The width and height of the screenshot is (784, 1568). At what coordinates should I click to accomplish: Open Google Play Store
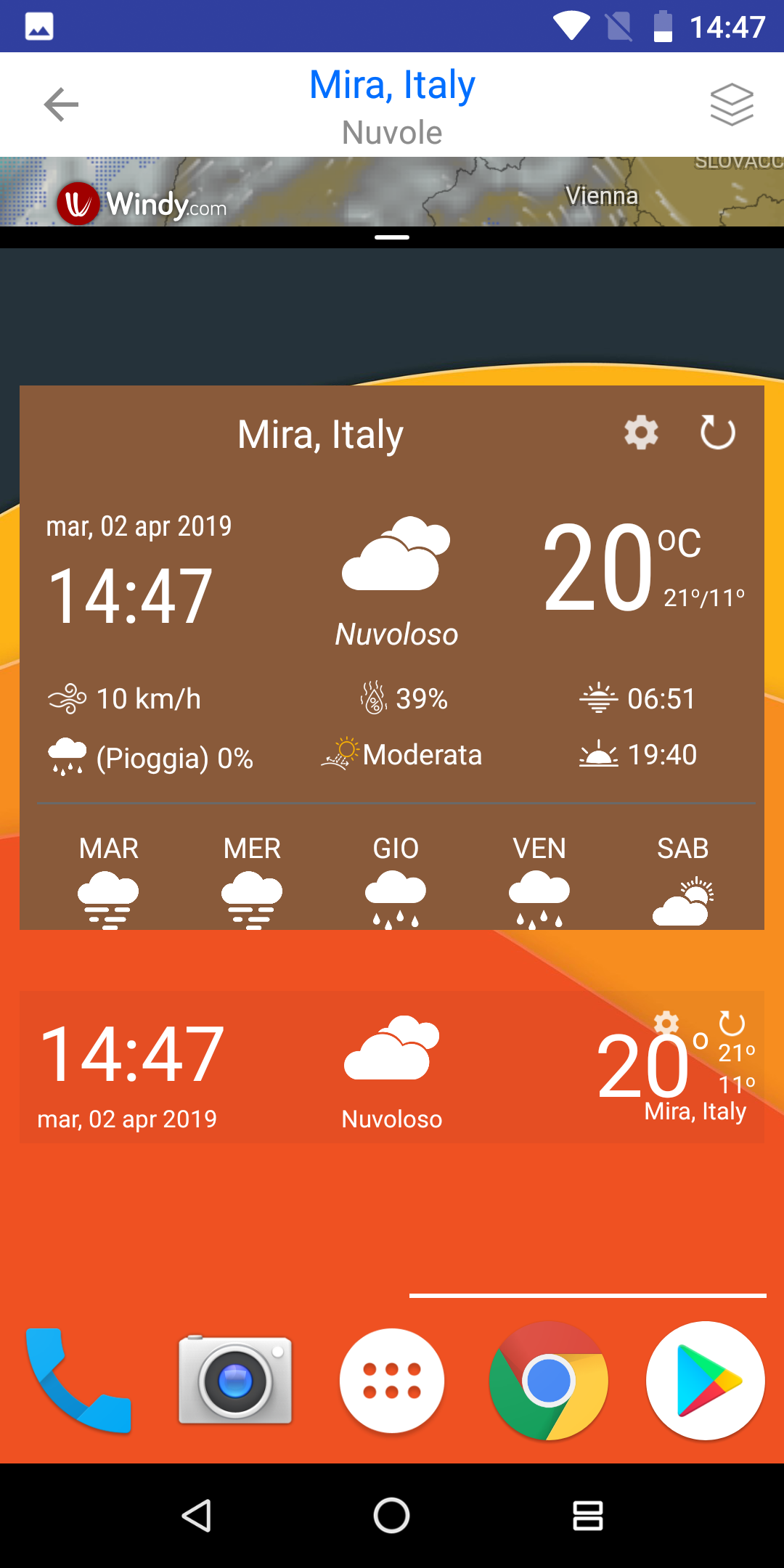click(705, 1381)
